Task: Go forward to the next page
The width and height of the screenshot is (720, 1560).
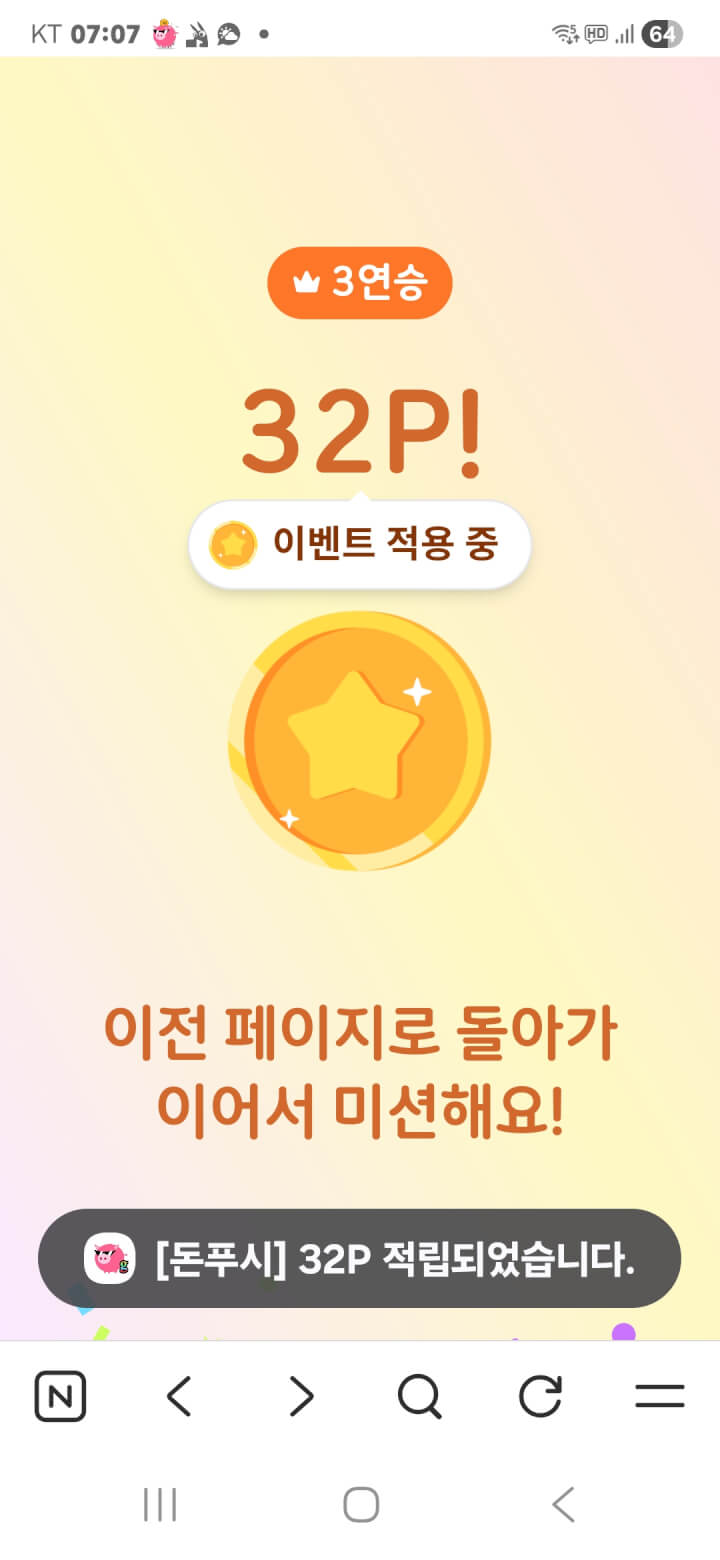Action: pos(300,1396)
